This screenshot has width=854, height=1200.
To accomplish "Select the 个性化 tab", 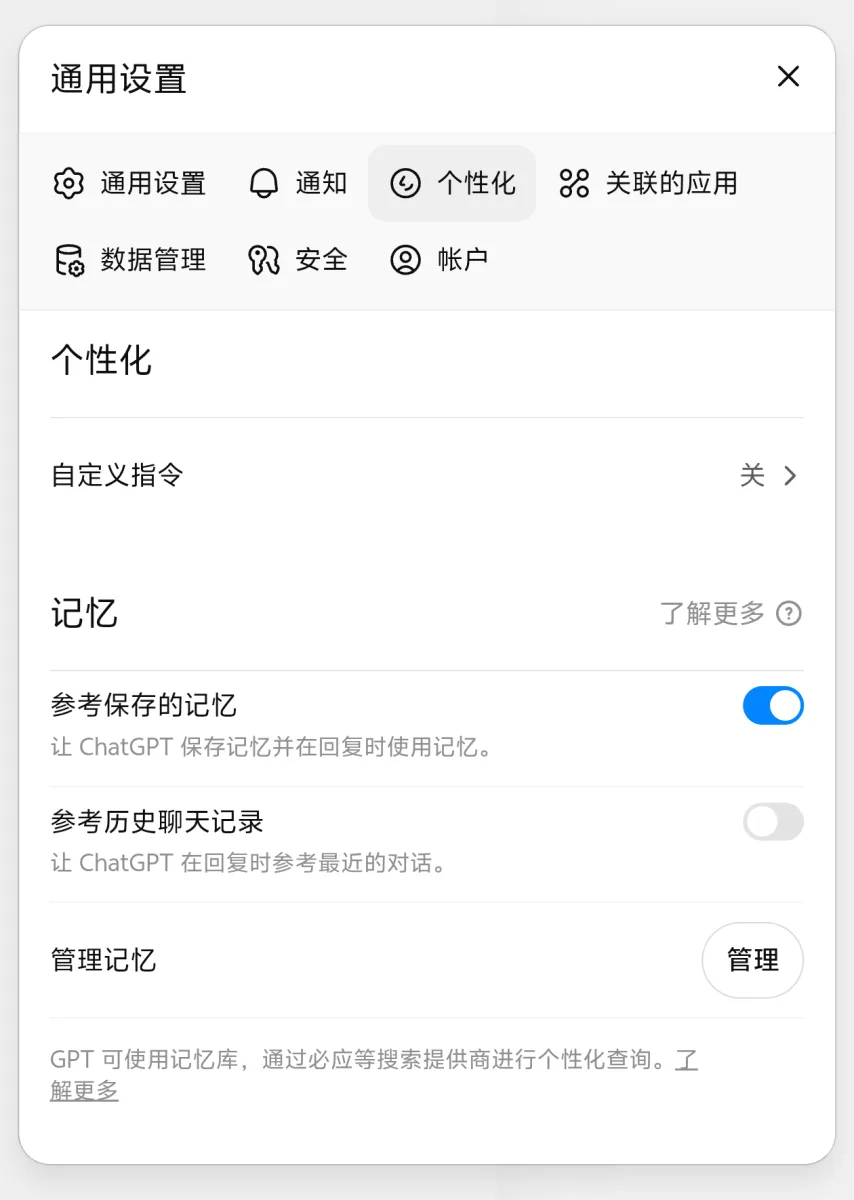I will [x=452, y=183].
